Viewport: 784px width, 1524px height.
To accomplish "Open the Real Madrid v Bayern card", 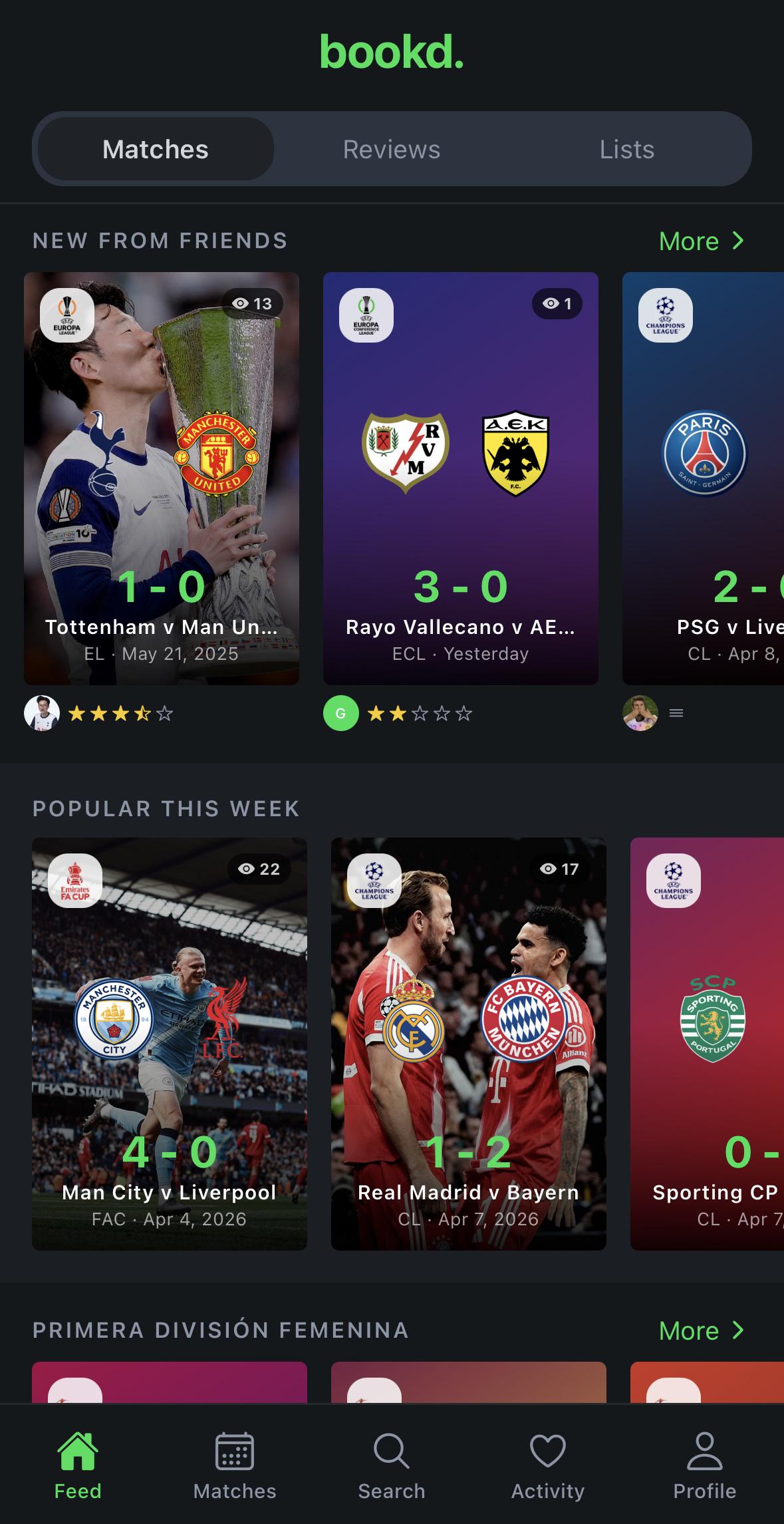I will click(x=468, y=1044).
